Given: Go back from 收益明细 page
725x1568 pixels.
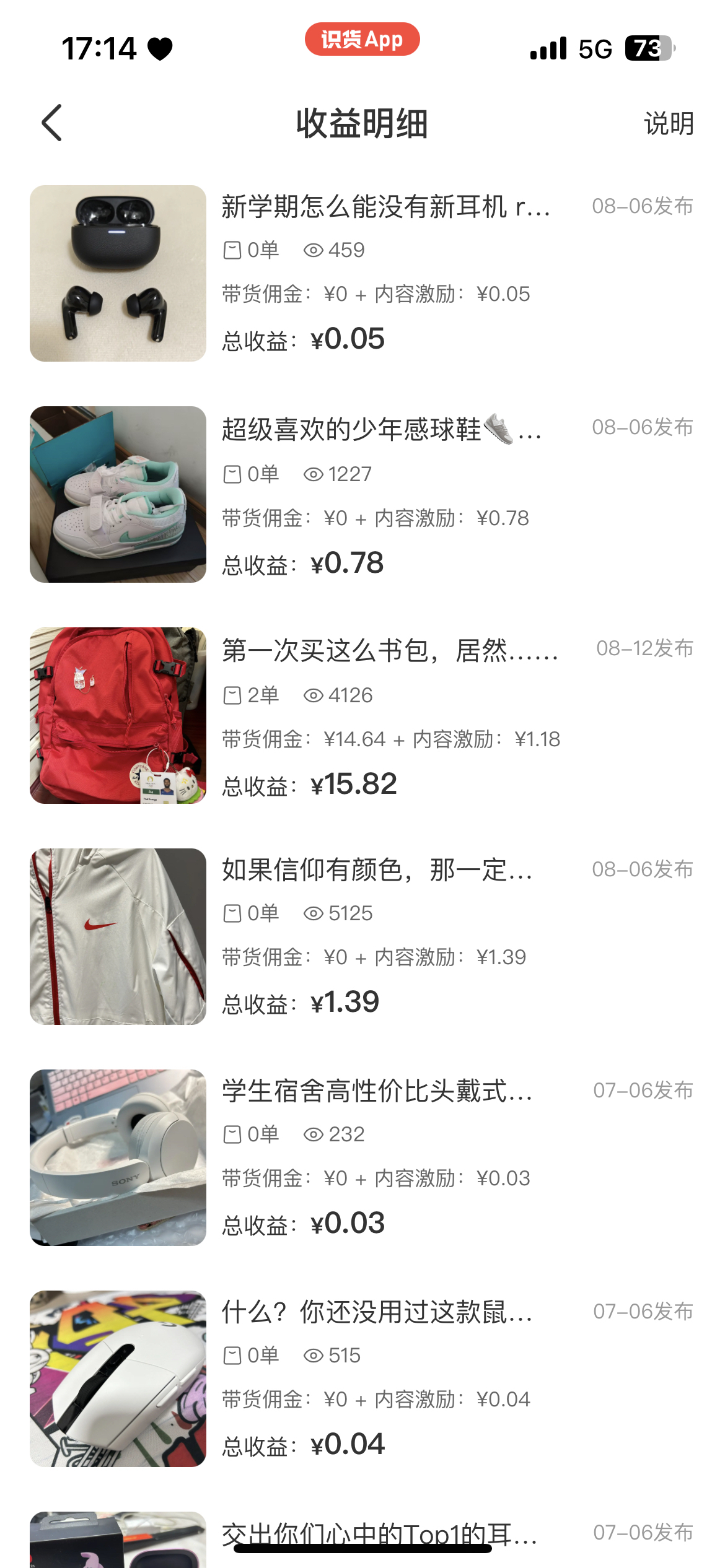Looking at the screenshot, I should [x=52, y=123].
